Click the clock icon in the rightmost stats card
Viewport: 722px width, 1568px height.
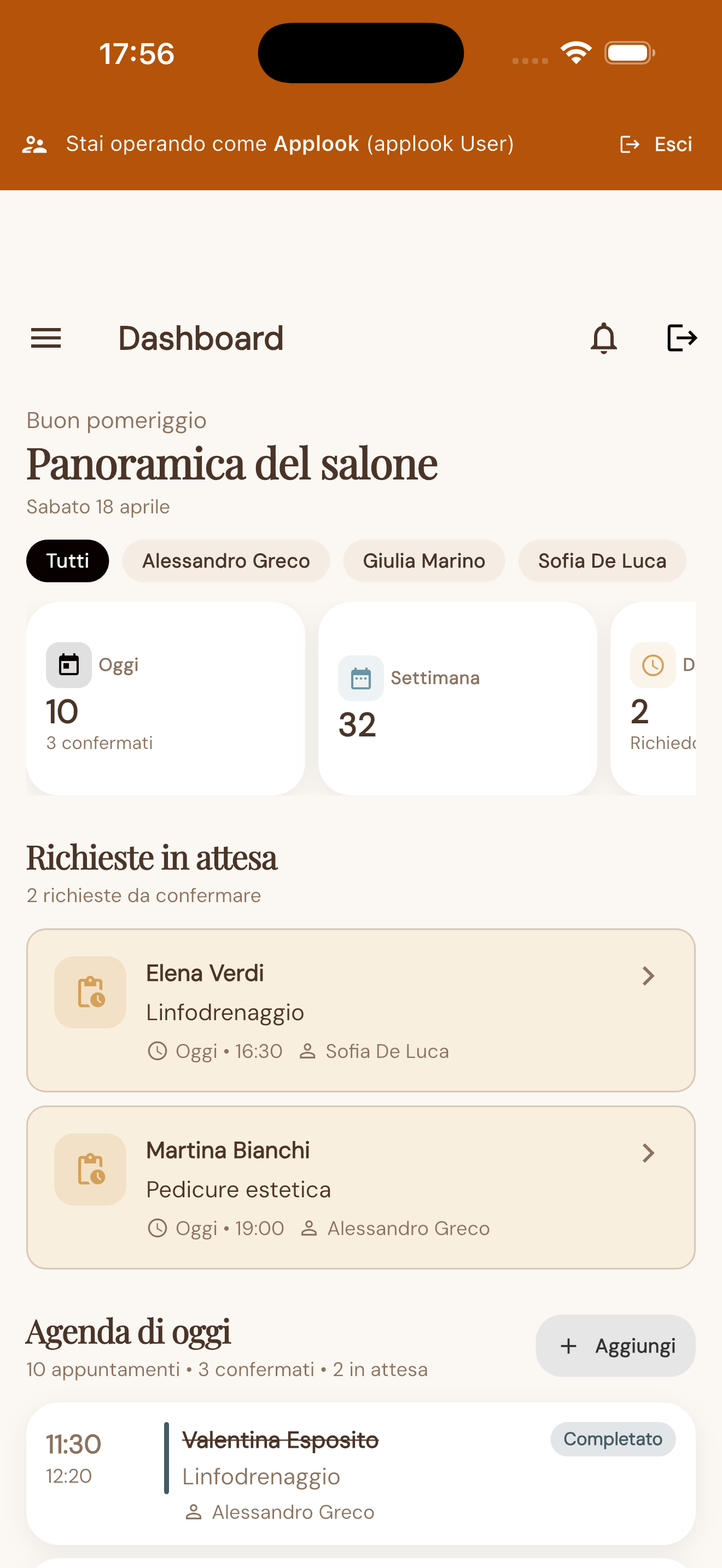coord(653,666)
